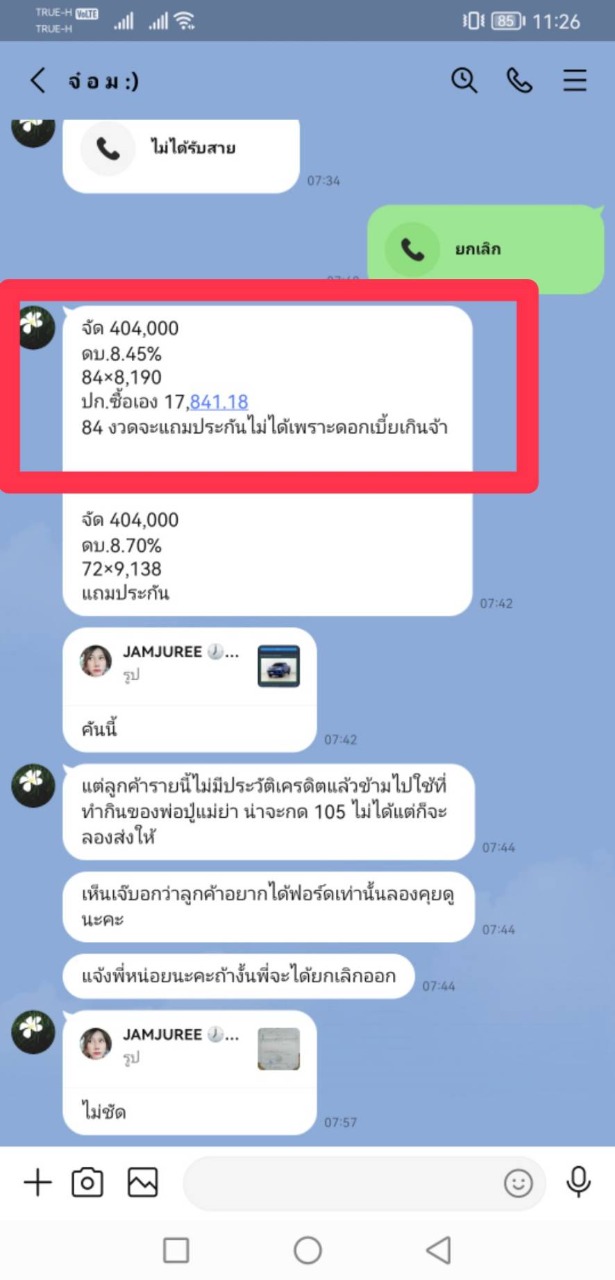Image resolution: width=615 pixels, height=1280 pixels.
Task: Open the camera to take a photo
Action: point(87,1183)
